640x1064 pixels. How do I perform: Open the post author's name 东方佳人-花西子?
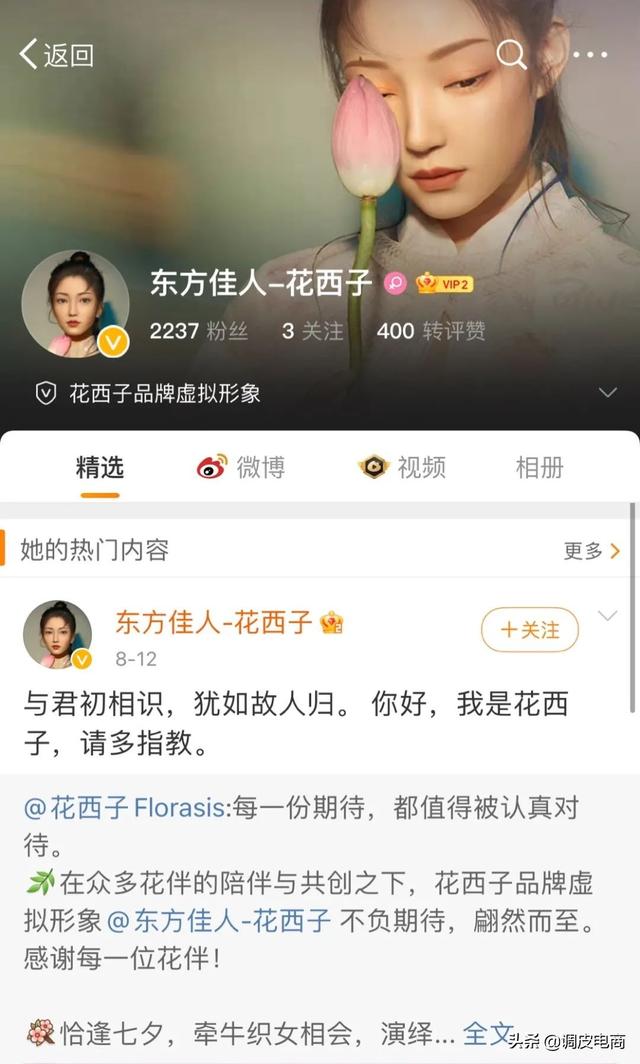(x=214, y=622)
